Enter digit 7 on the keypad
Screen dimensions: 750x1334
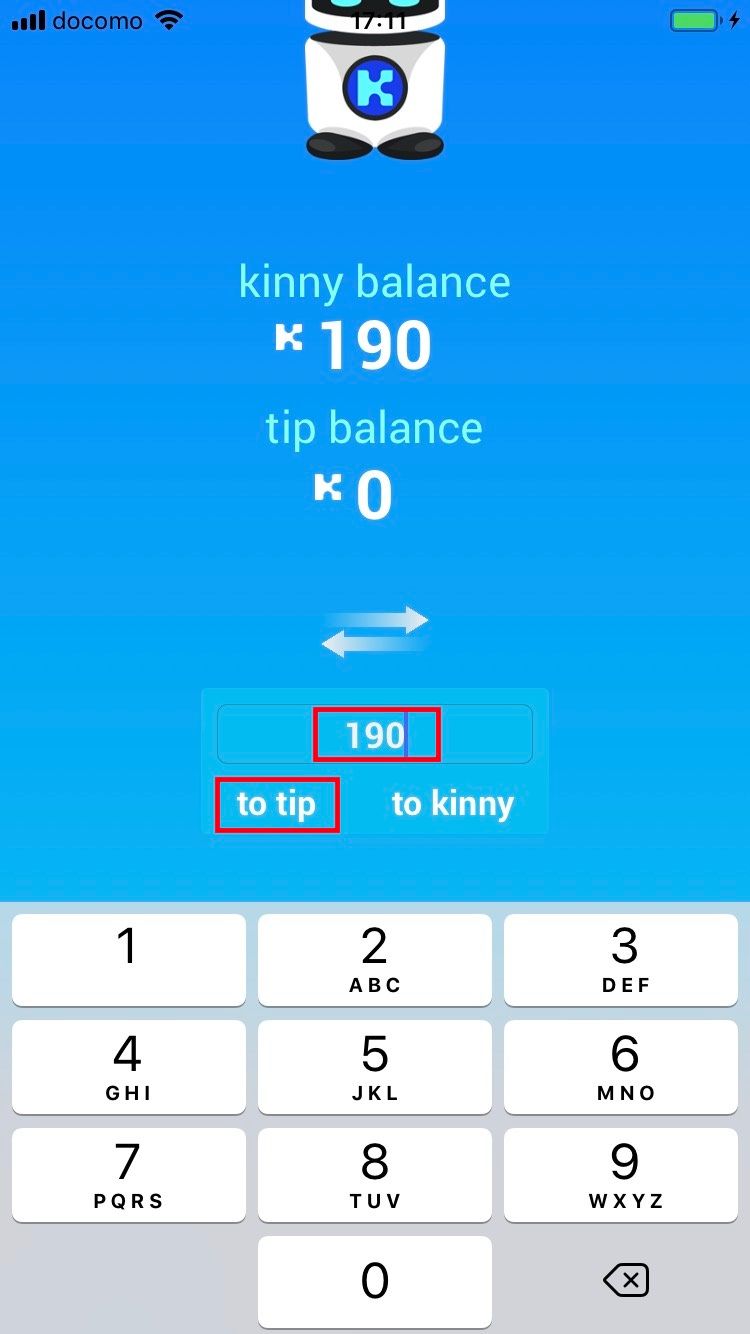point(128,1174)
